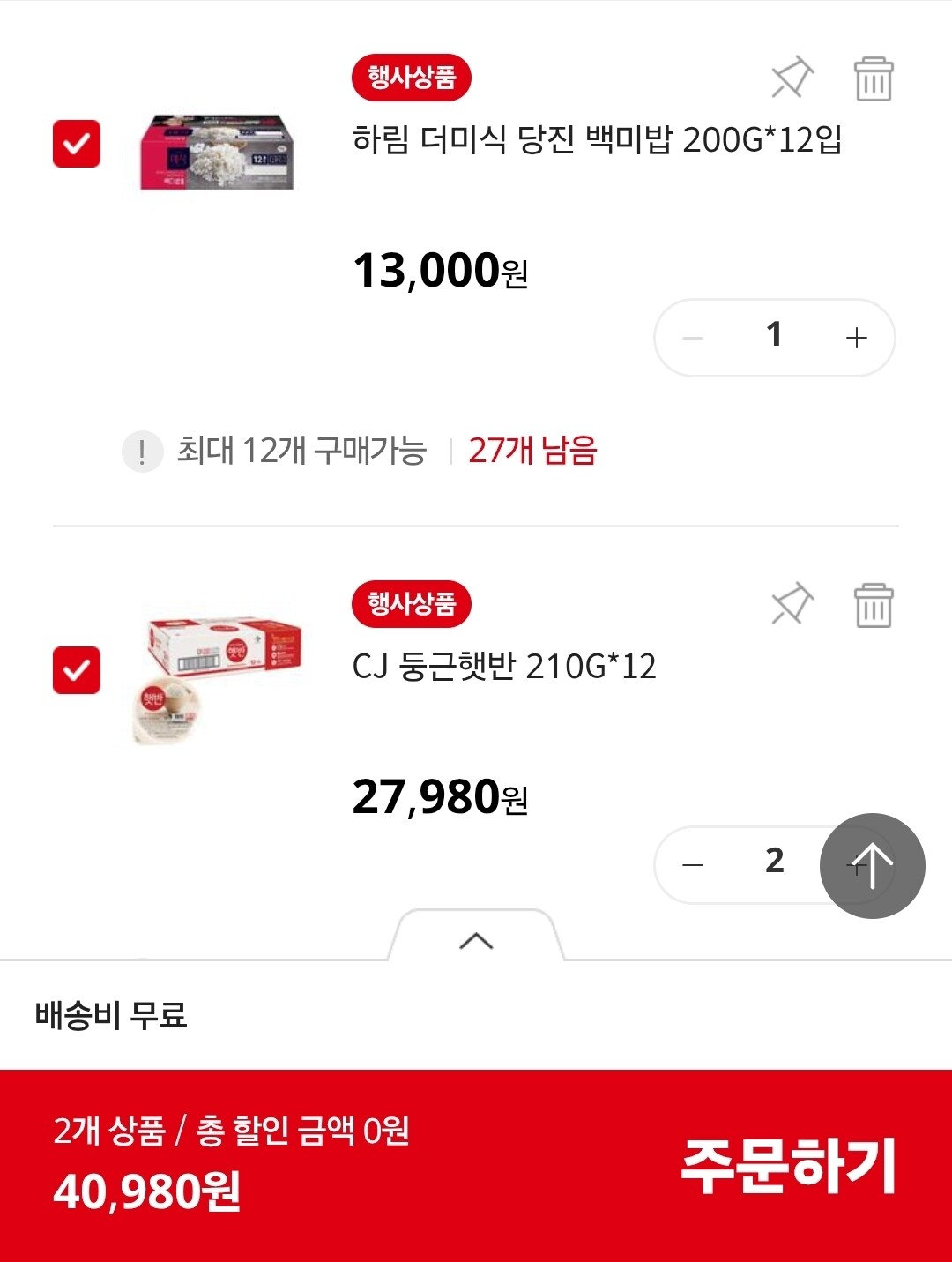Screen dimensions: 952x1262
Task: Decrease quantity of CJ 둥근햇반
Action: 693,864
